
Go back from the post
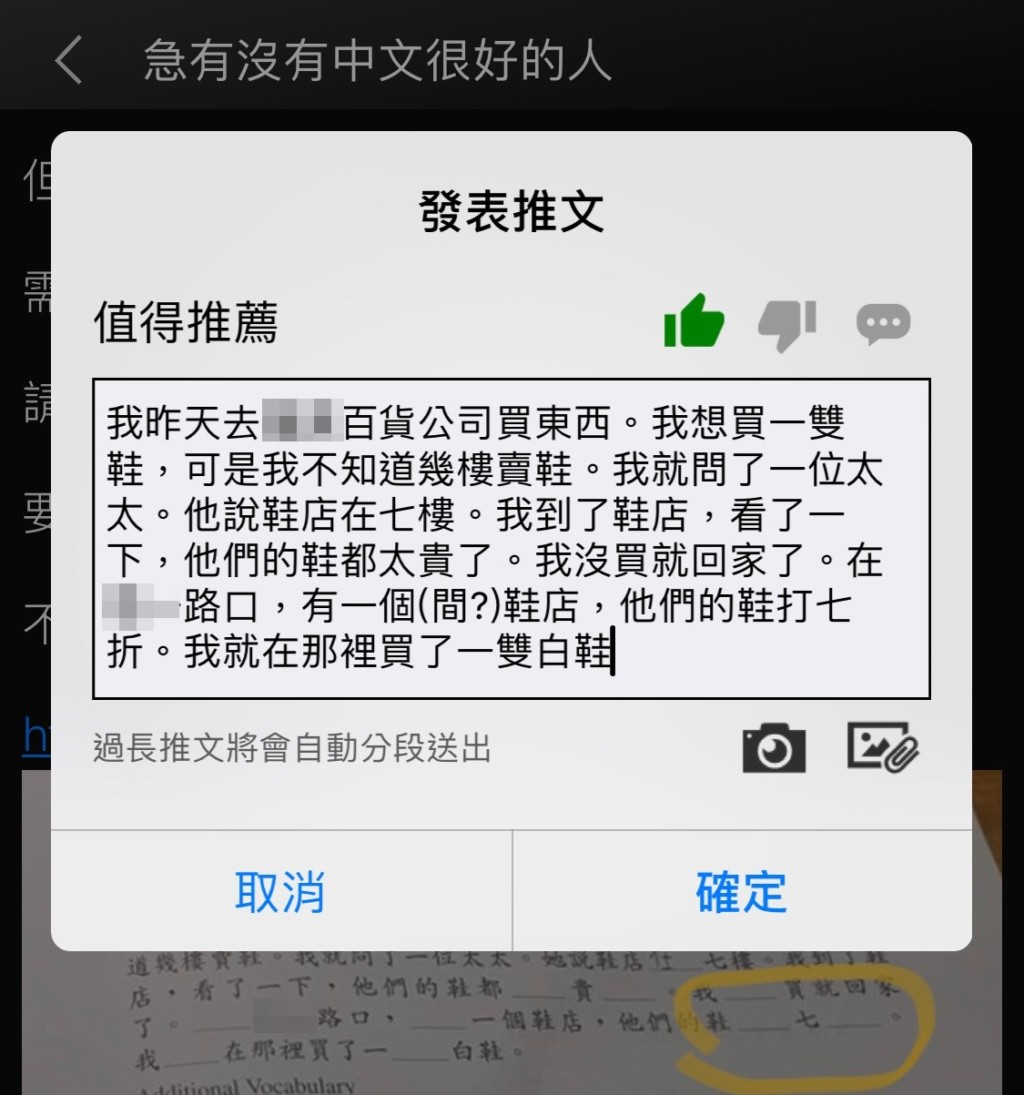[x=68, y=60]
